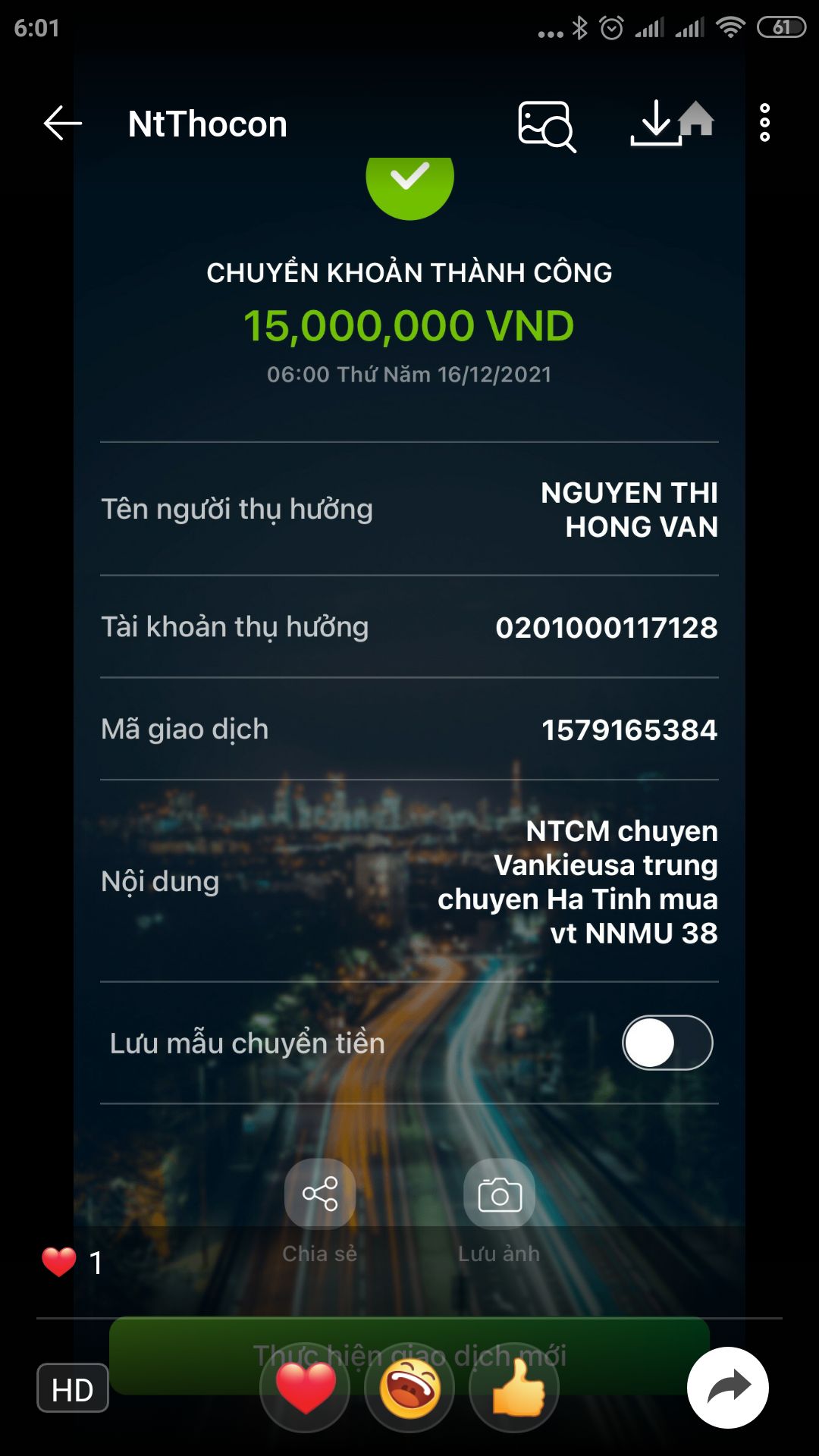The image size is (819, 1456).
Task: Tap the HD quality button
Action: pos(72,1389)
